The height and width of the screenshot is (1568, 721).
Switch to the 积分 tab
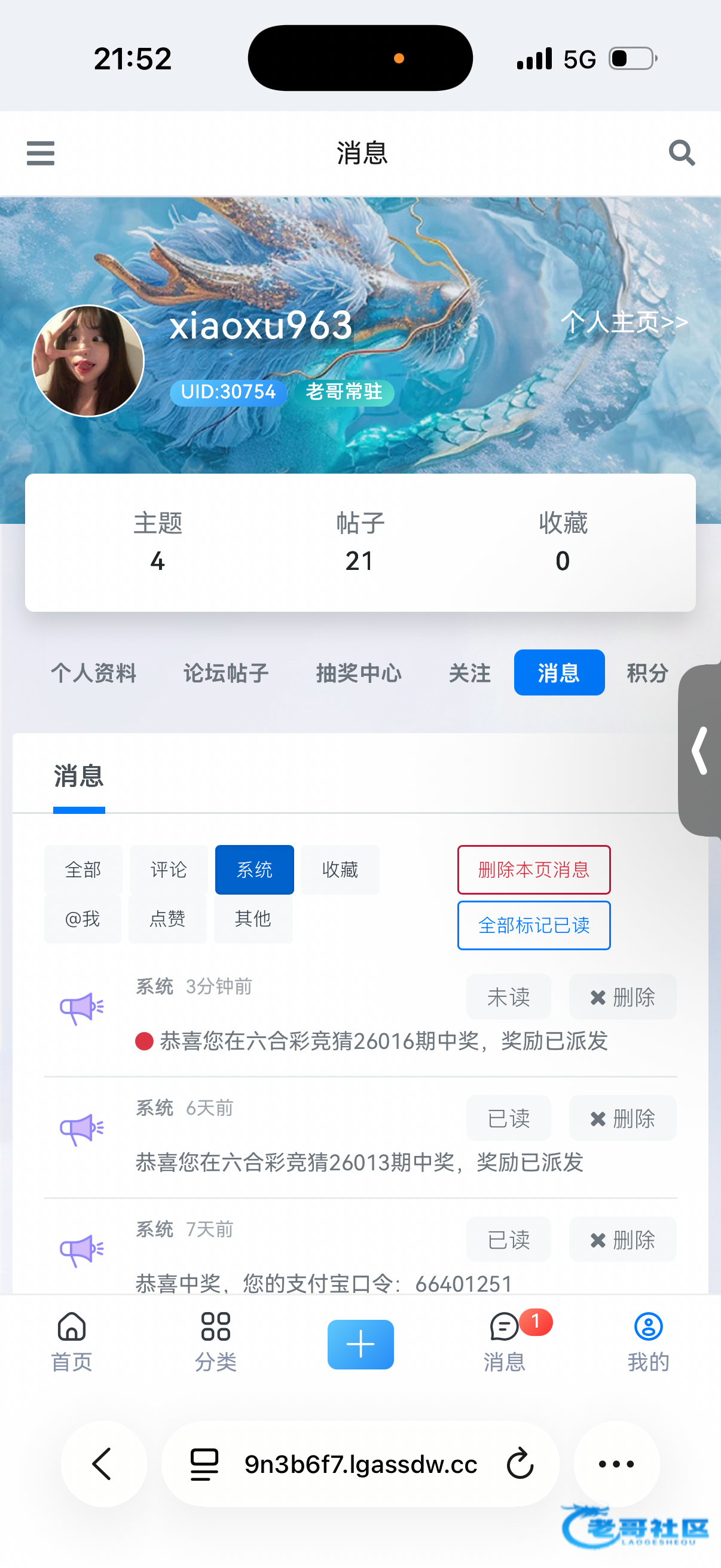pos(647,673)
